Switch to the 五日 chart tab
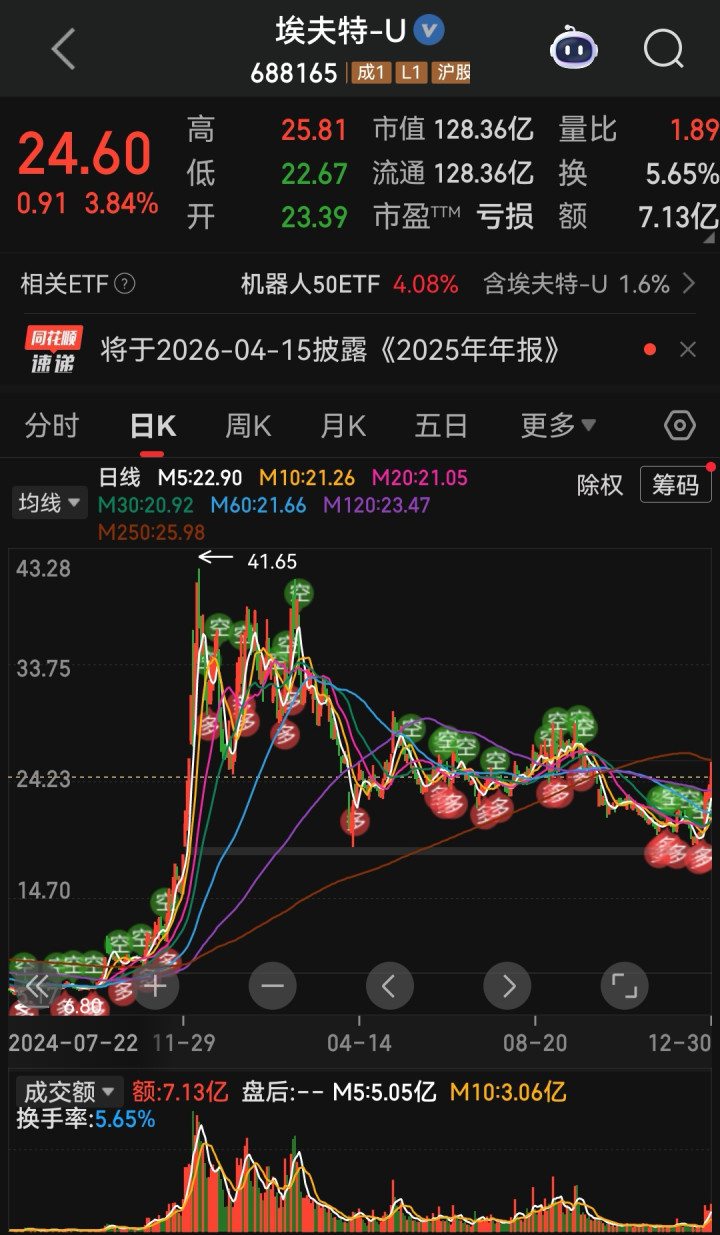Screen dimensions: 720x1235 (441, 426)
